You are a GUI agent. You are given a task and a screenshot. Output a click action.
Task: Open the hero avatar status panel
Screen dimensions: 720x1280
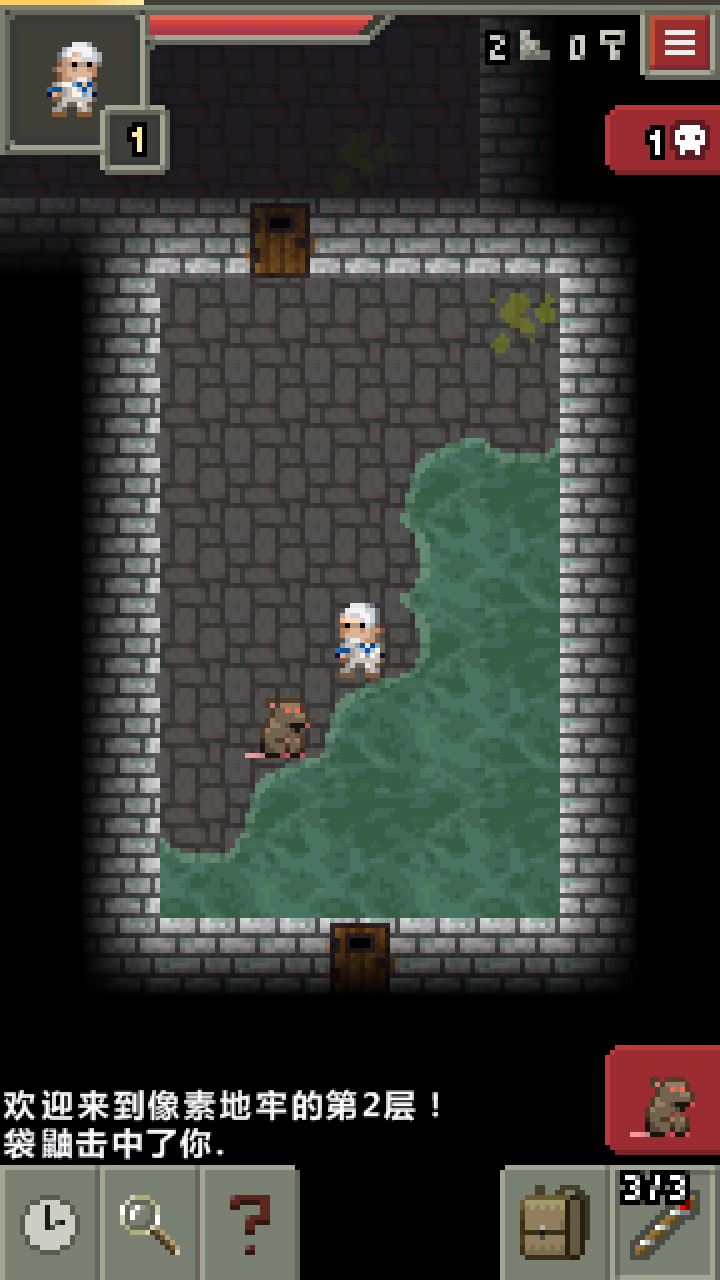click(x=73, y=80)
